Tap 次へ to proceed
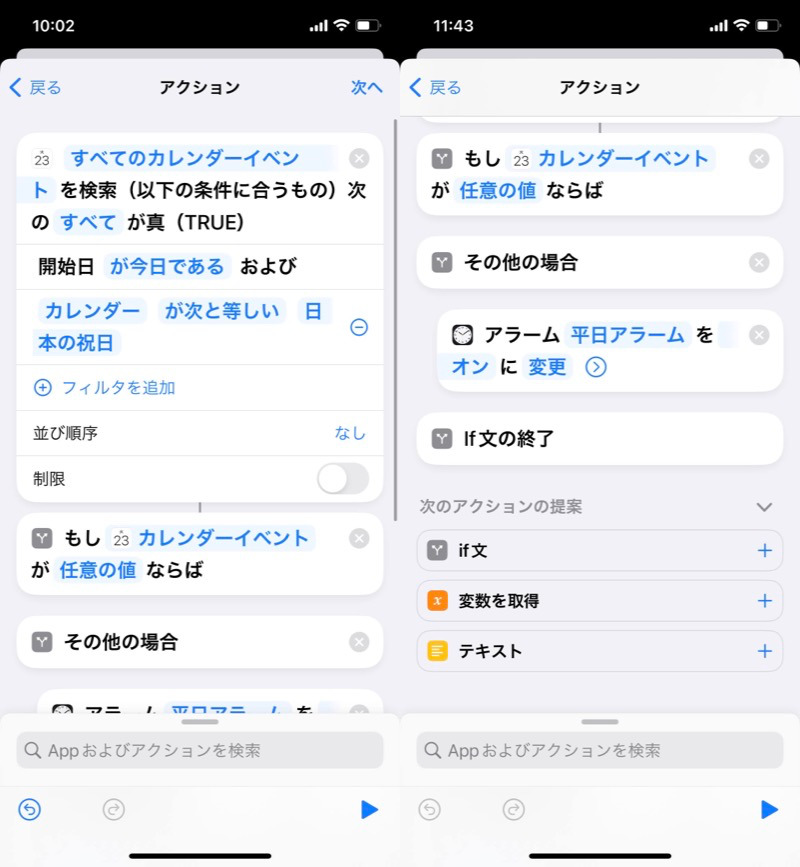Viewport: 800px width, 867px height. tap(366, 88)
